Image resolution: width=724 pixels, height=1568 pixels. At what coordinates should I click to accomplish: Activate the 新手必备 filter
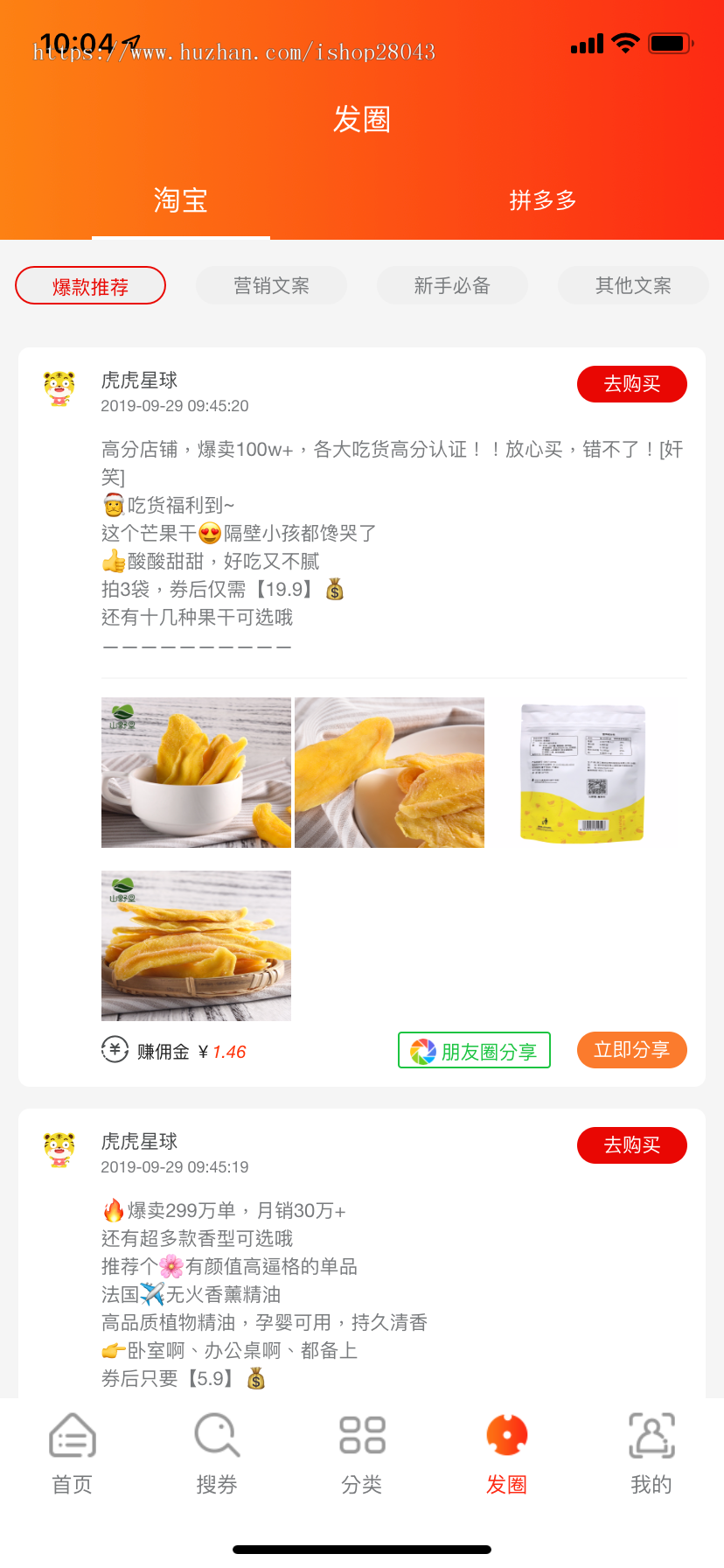(452, 285)
